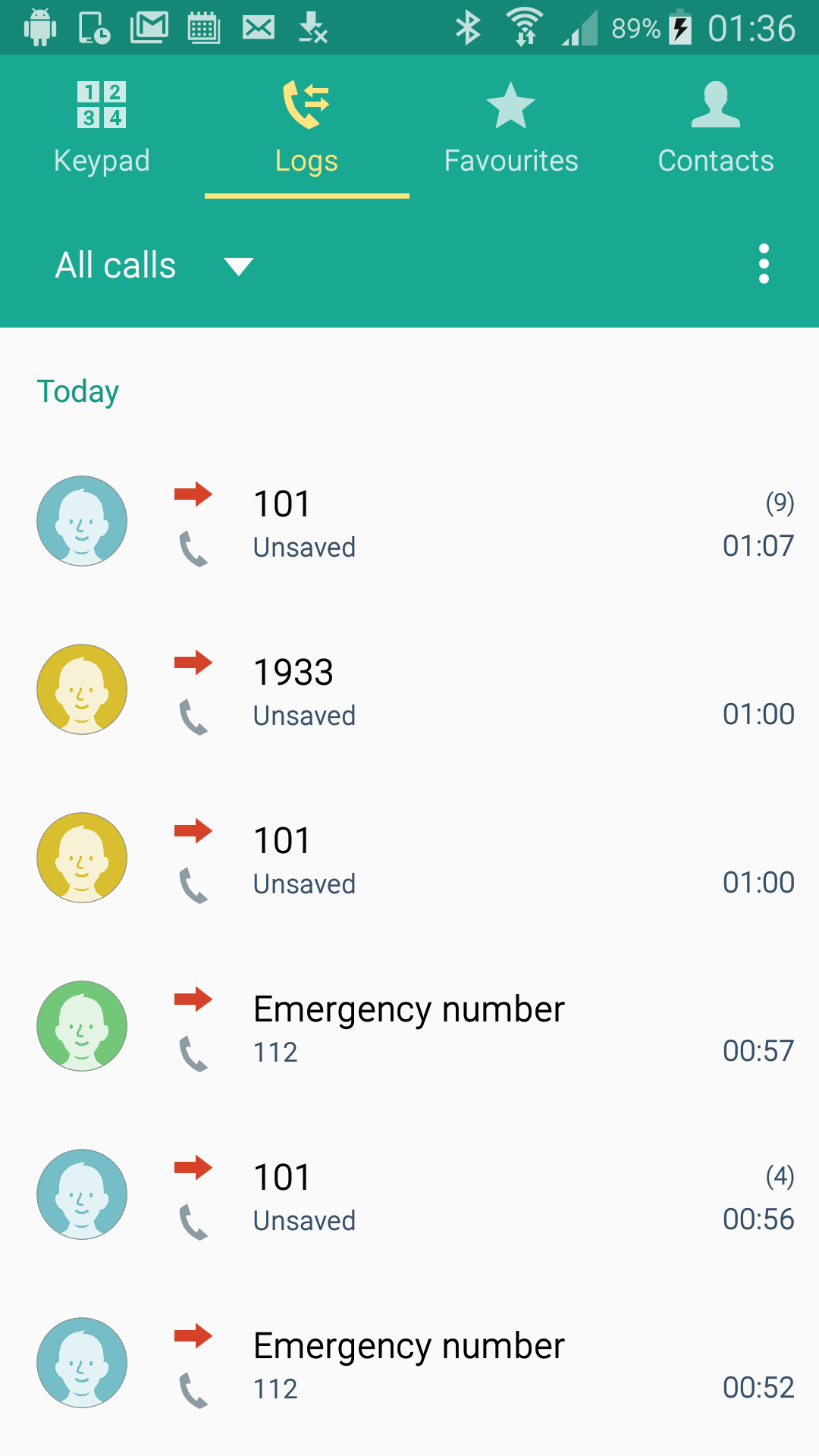Tap the contact avatar for 1933
The width and height of the screenshot is (819, 1456).
[x=82, y=689]
